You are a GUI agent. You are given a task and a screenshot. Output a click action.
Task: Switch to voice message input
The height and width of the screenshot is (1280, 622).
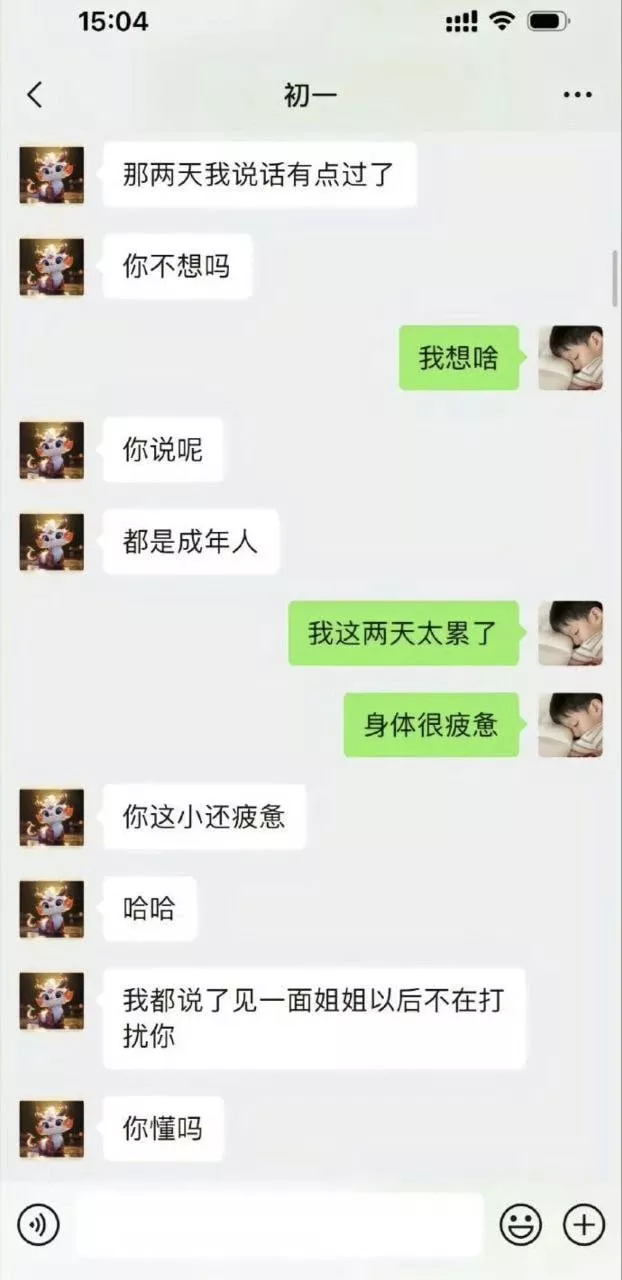tap(38, 1224)
